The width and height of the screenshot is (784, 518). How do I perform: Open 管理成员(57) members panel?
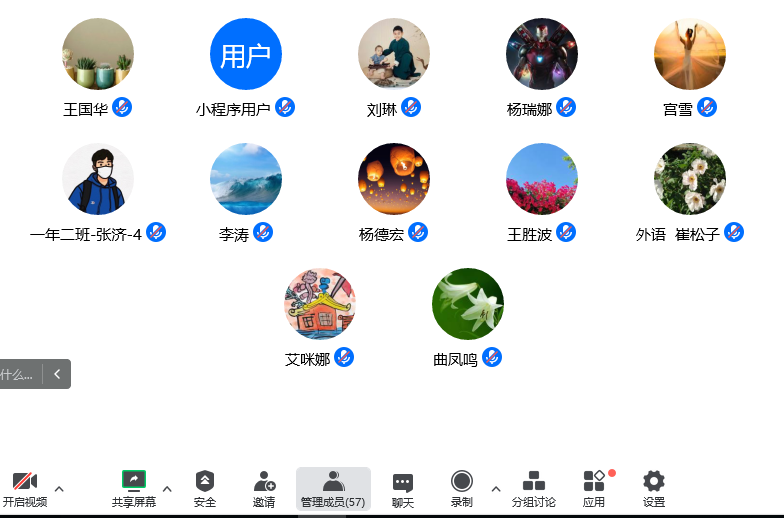pyautogui.click(x=333, y=487)
